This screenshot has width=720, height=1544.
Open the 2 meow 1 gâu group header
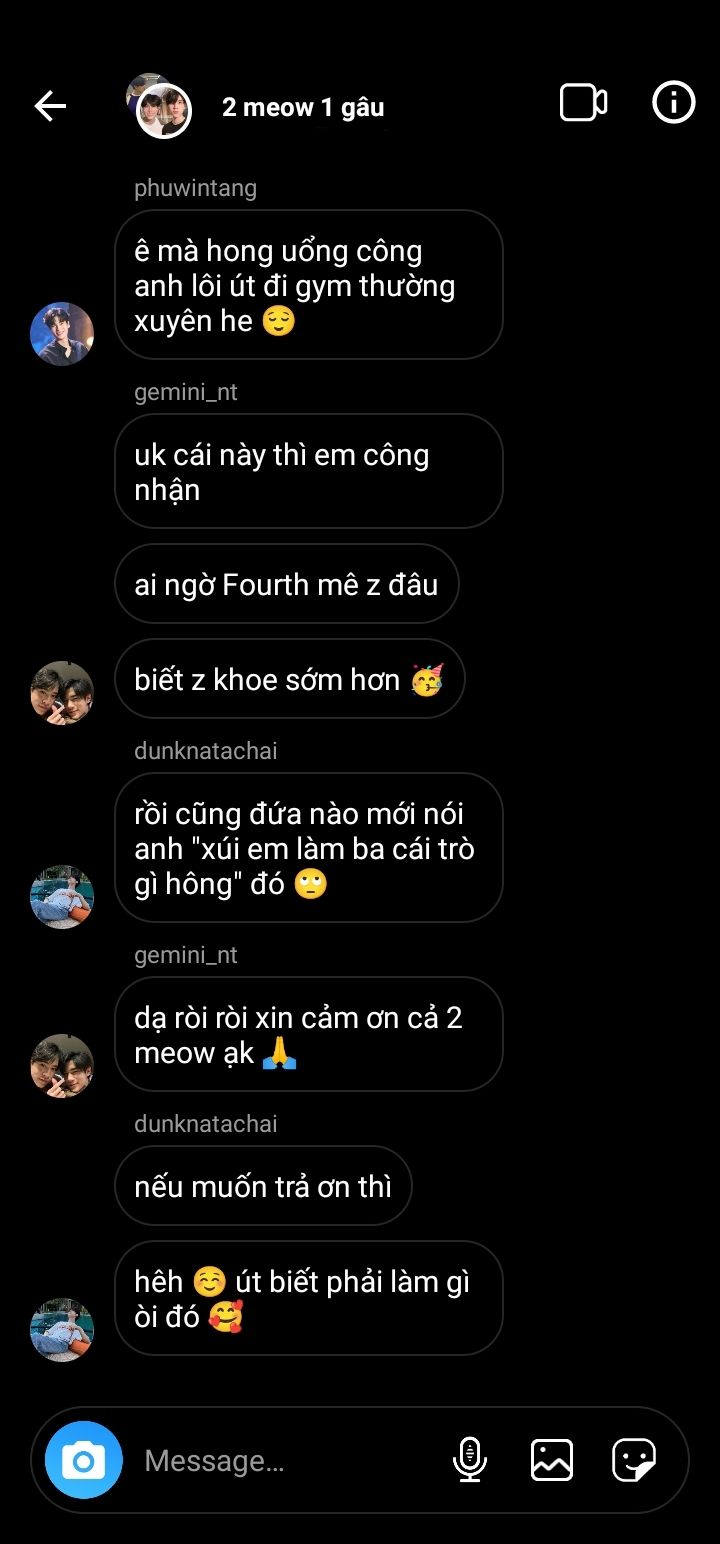[302, 107]
